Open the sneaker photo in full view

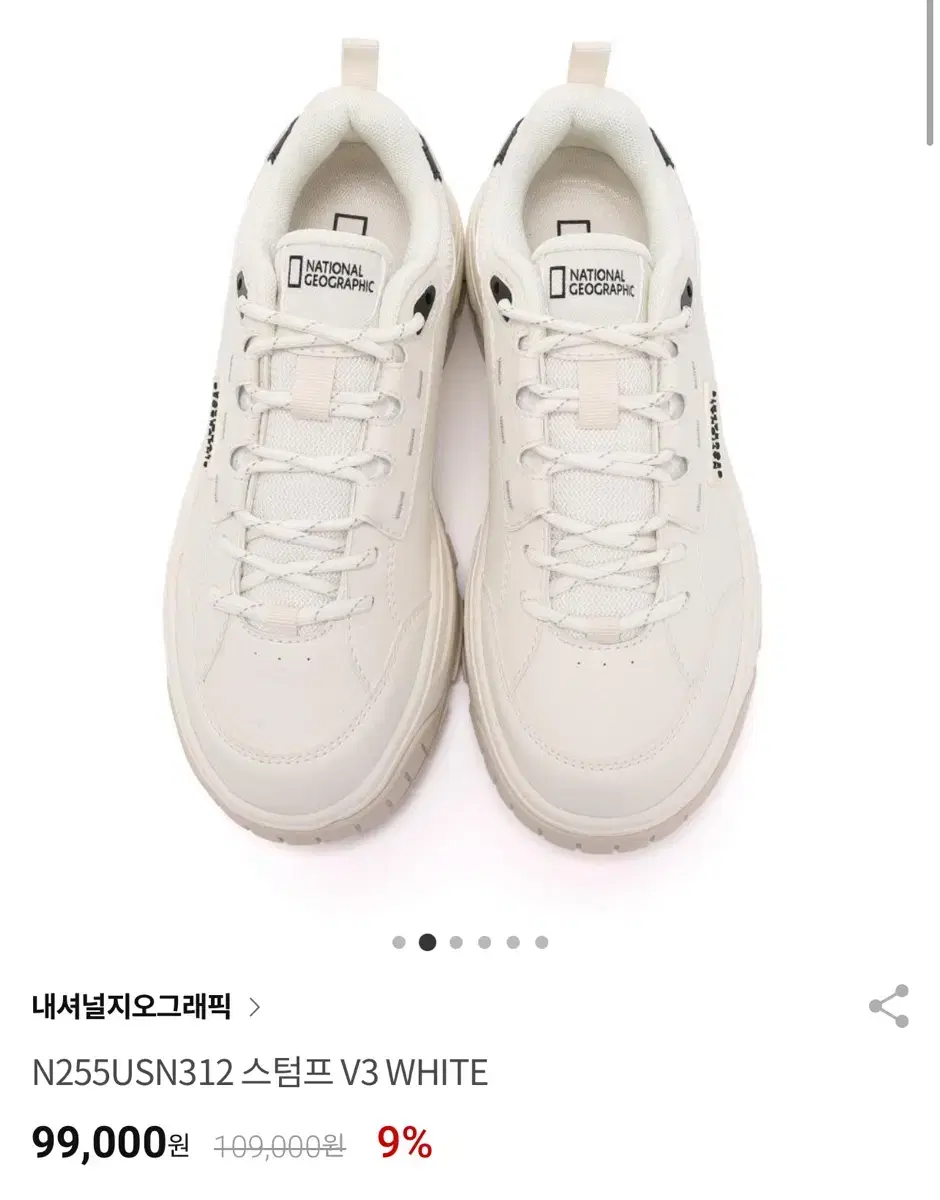tap(470, 470)
